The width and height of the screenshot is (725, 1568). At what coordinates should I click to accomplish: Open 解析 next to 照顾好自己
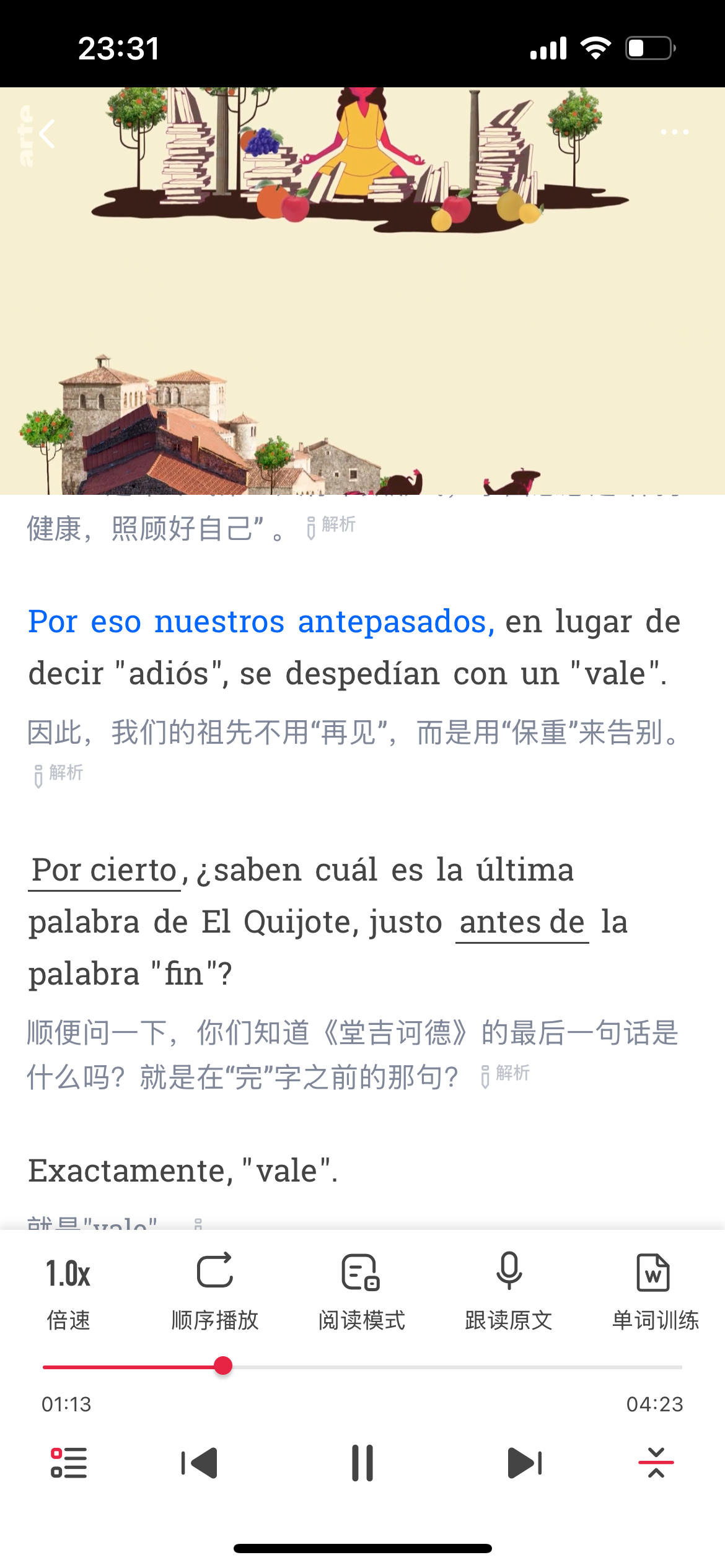[332, 526]
